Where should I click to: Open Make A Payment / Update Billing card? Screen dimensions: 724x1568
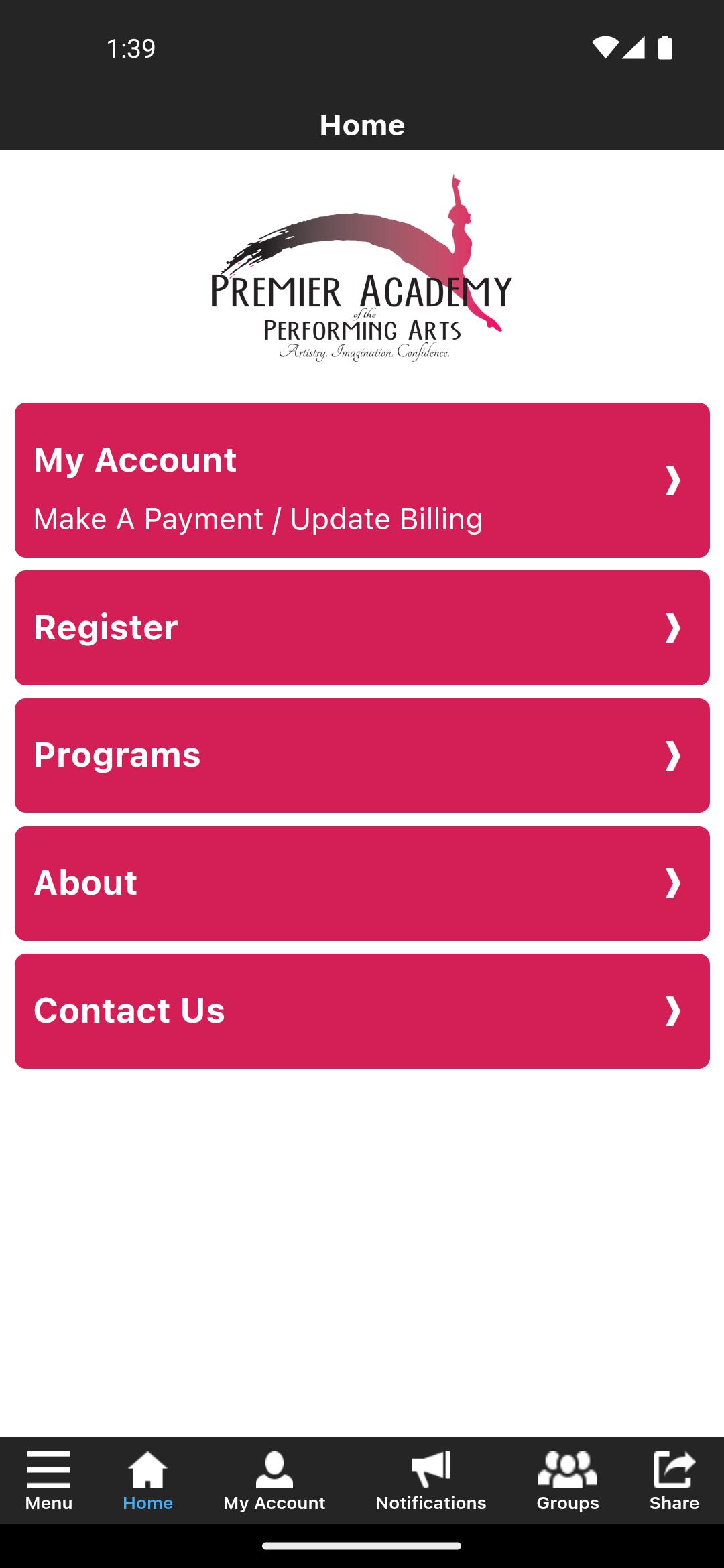point(362,480)
